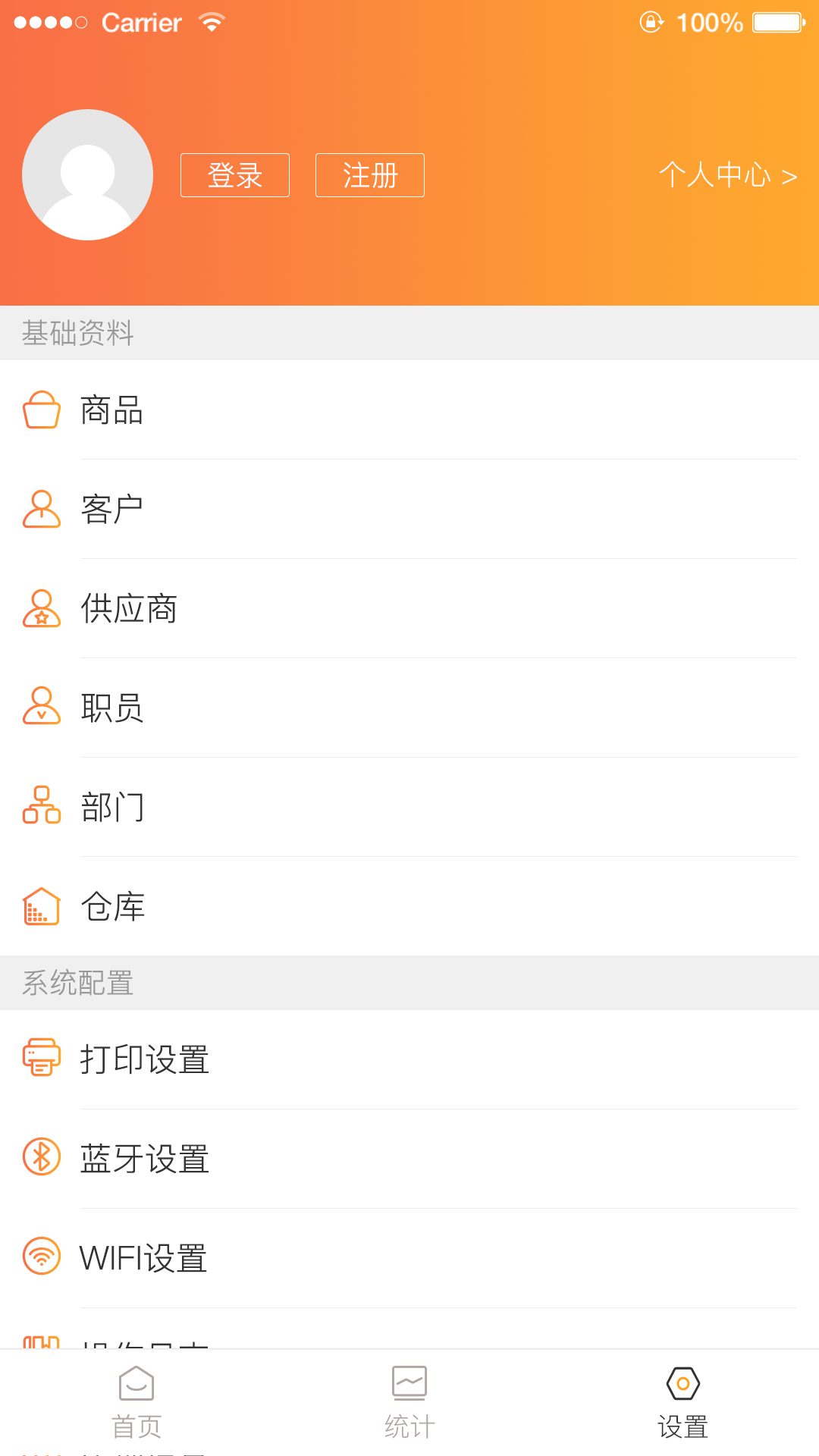Tap the 设置 gear icon in bottom bar
The height and width of the screenshot is (1456, 819).
pos(682,1382)
